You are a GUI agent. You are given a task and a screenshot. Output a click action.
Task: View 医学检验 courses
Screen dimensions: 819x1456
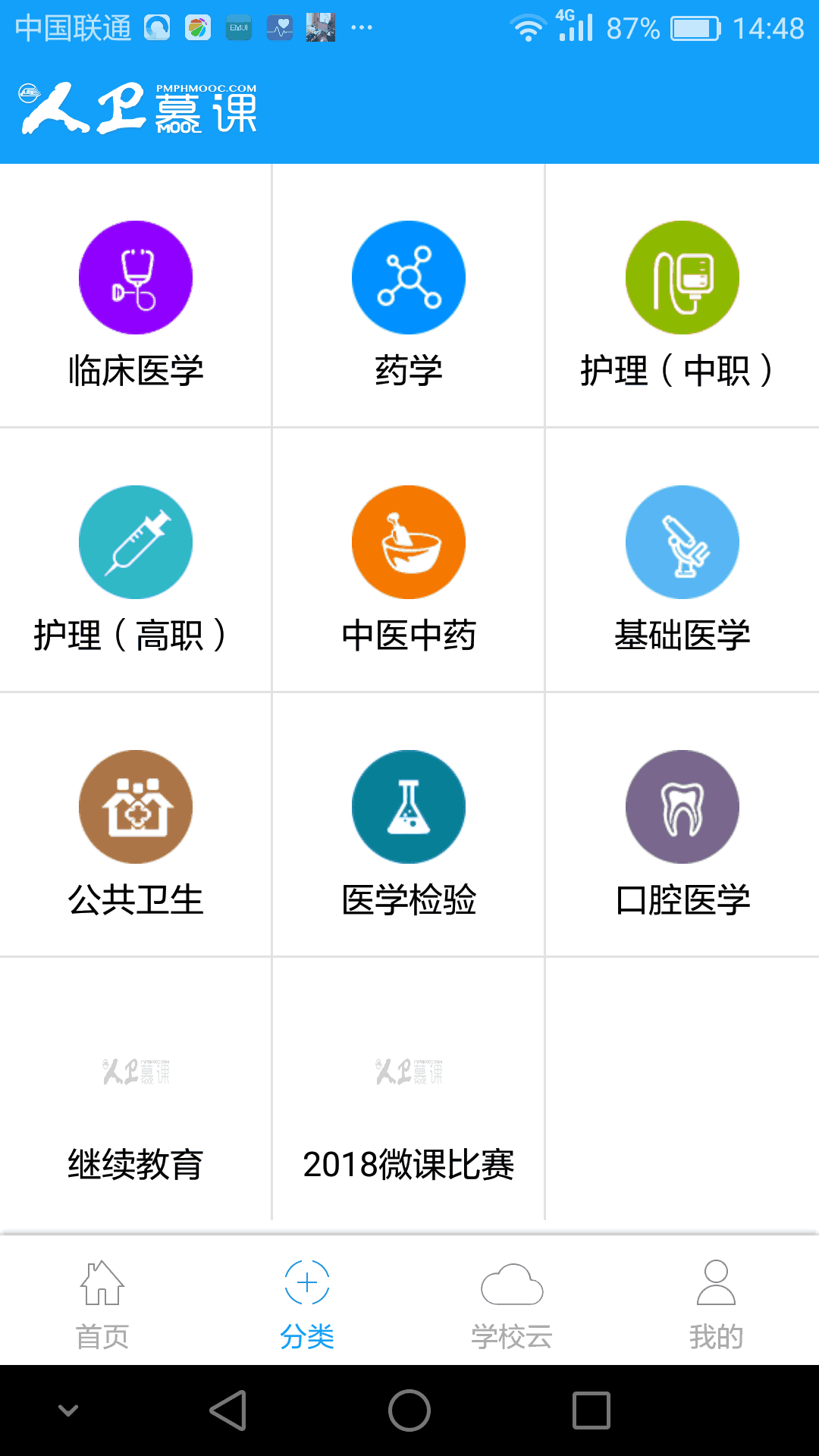tap(409, 832)
